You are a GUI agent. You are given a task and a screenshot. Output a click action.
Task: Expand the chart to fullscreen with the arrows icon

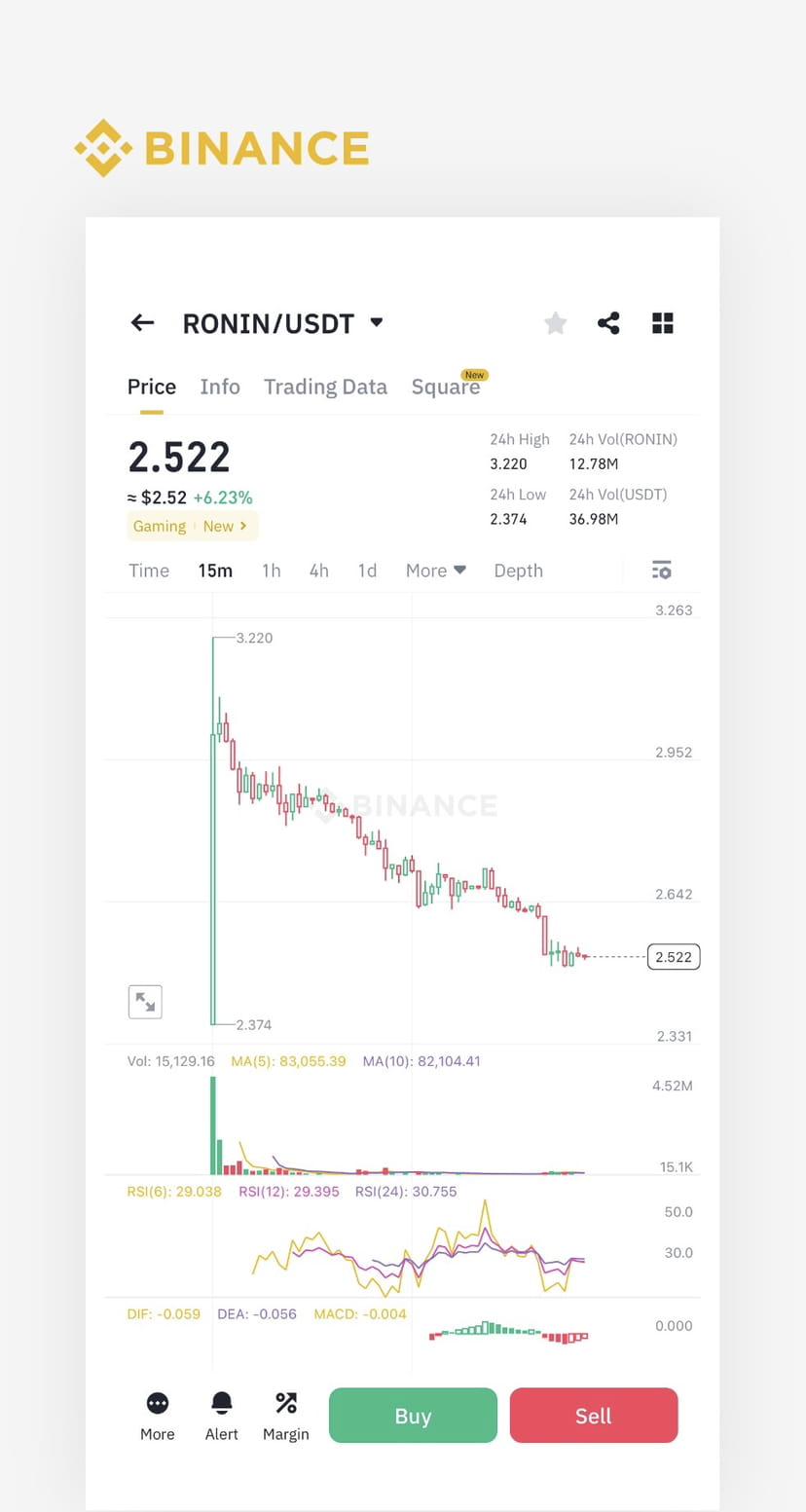click(145, 1001)
